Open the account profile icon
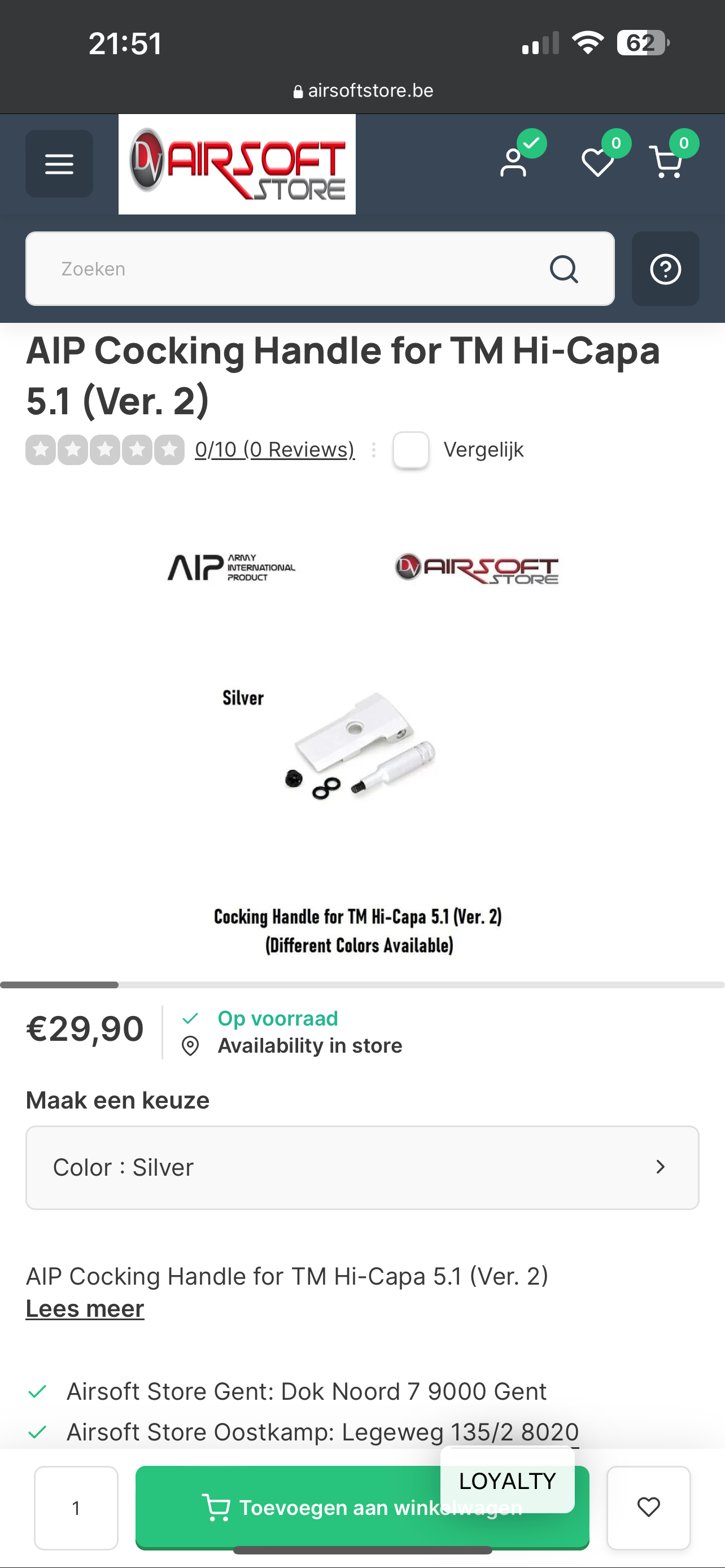Image resolution: width=725 pixels, height=1568 pixels. coord(513,163)
